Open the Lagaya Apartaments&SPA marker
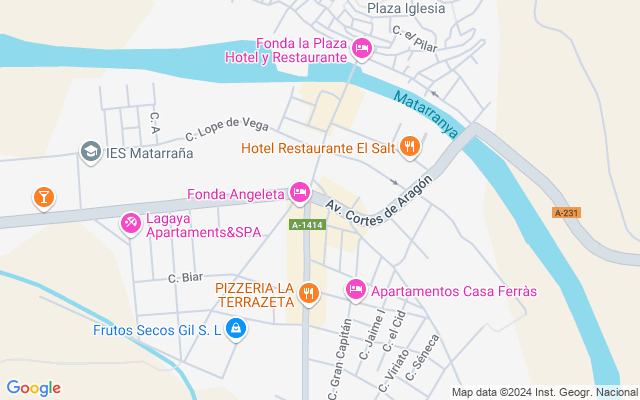This screenshot has width=640, height=400. click(x=130, y=223)
